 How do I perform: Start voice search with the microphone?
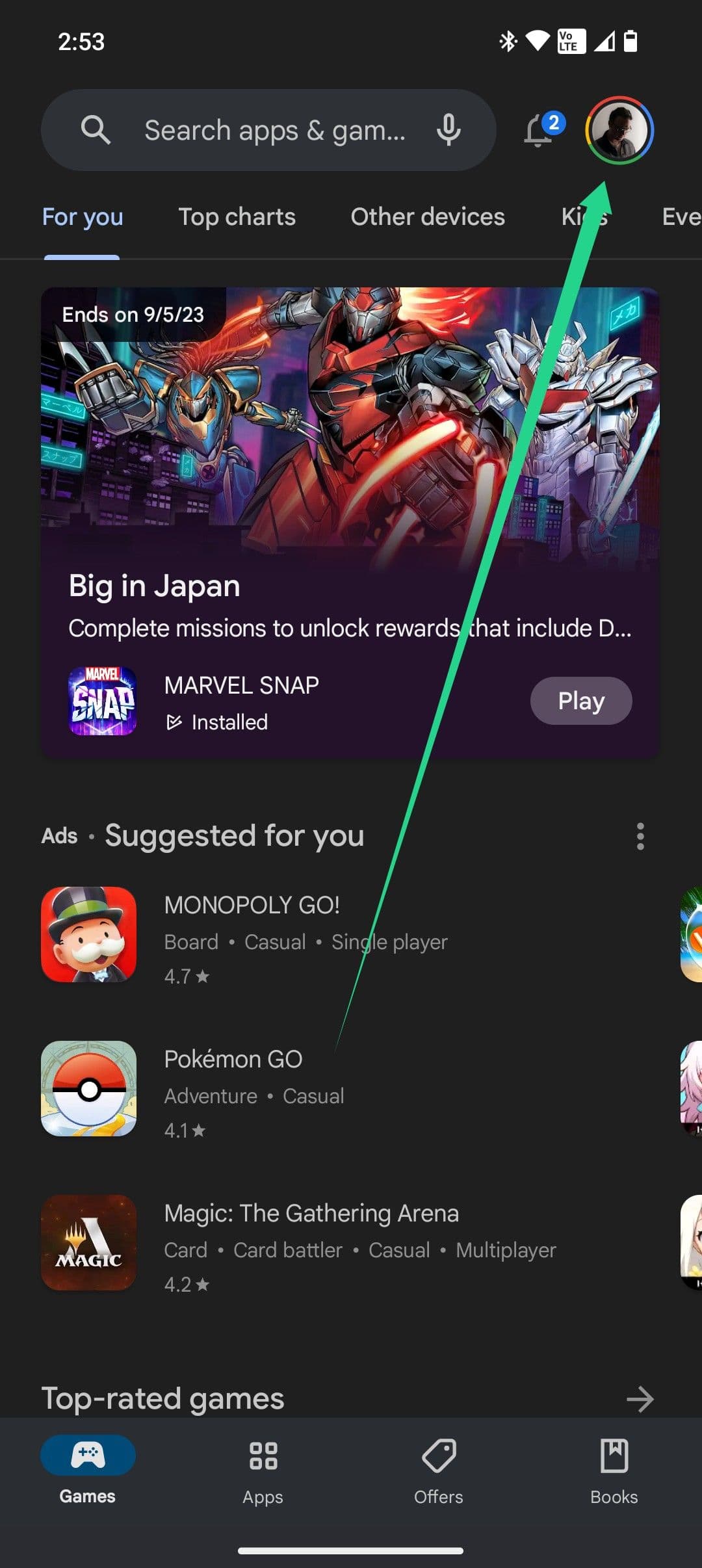pos(448,130)
